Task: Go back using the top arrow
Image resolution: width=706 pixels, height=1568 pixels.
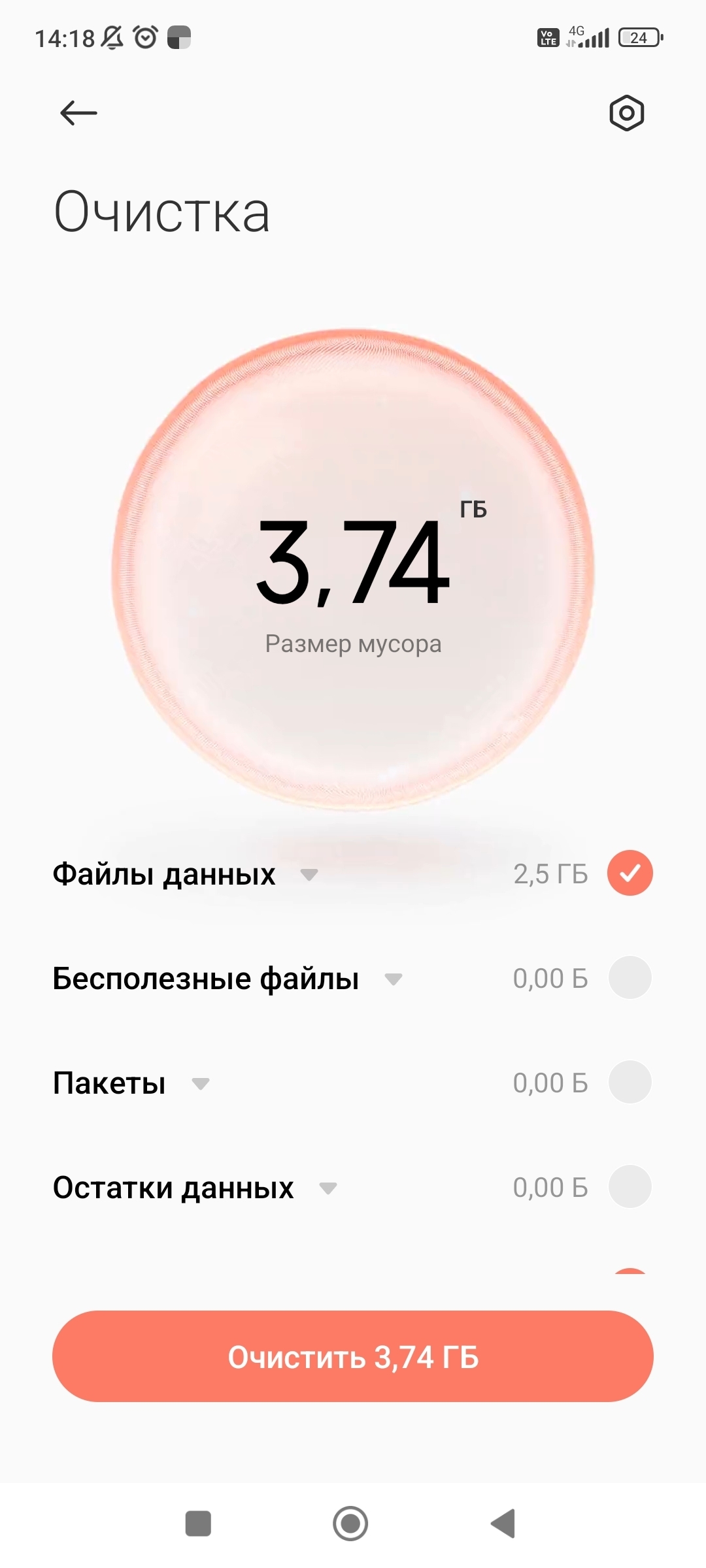Action: pyautogui.click(x=78, y=113)
